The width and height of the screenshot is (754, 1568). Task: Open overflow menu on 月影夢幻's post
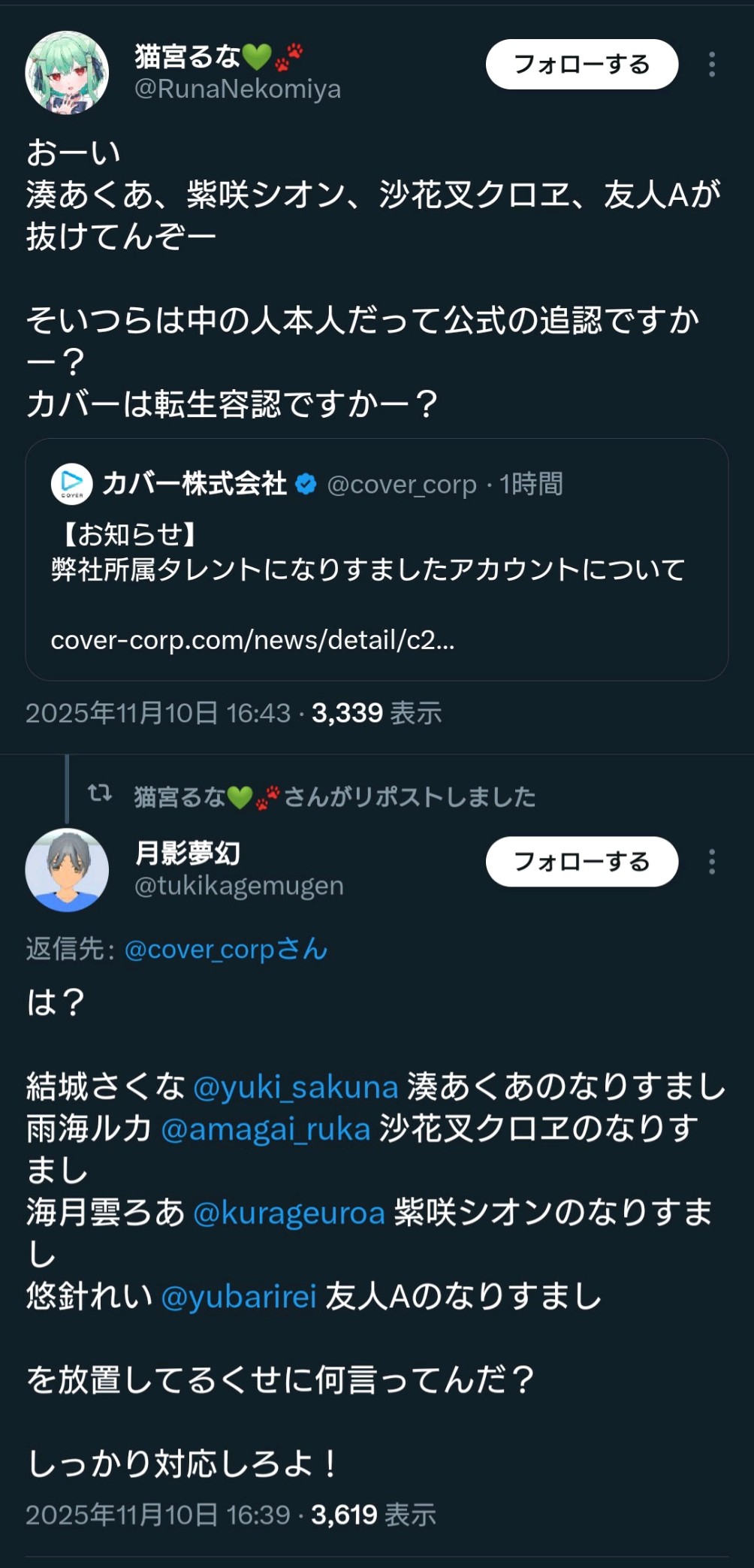712,862
